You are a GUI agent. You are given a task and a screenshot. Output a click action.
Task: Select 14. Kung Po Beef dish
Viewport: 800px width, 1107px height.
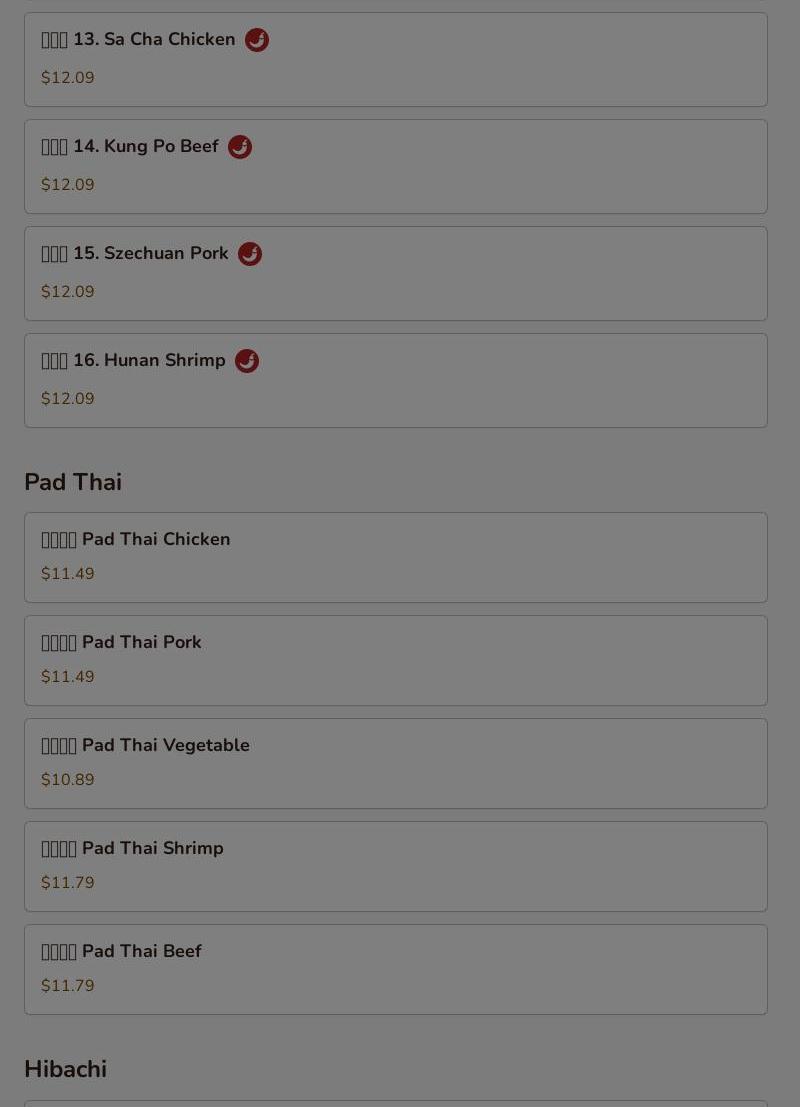tap(395, 166)
